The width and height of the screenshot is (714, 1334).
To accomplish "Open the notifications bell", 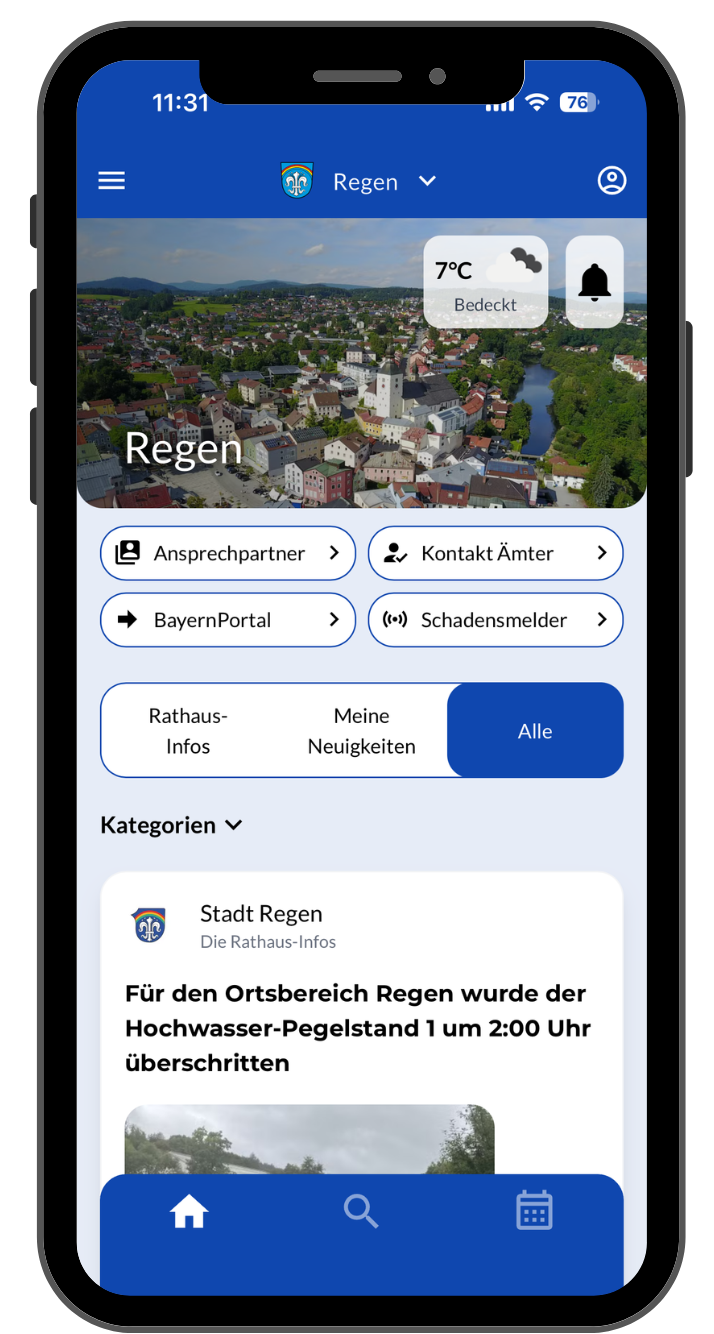I will [595, 282].
